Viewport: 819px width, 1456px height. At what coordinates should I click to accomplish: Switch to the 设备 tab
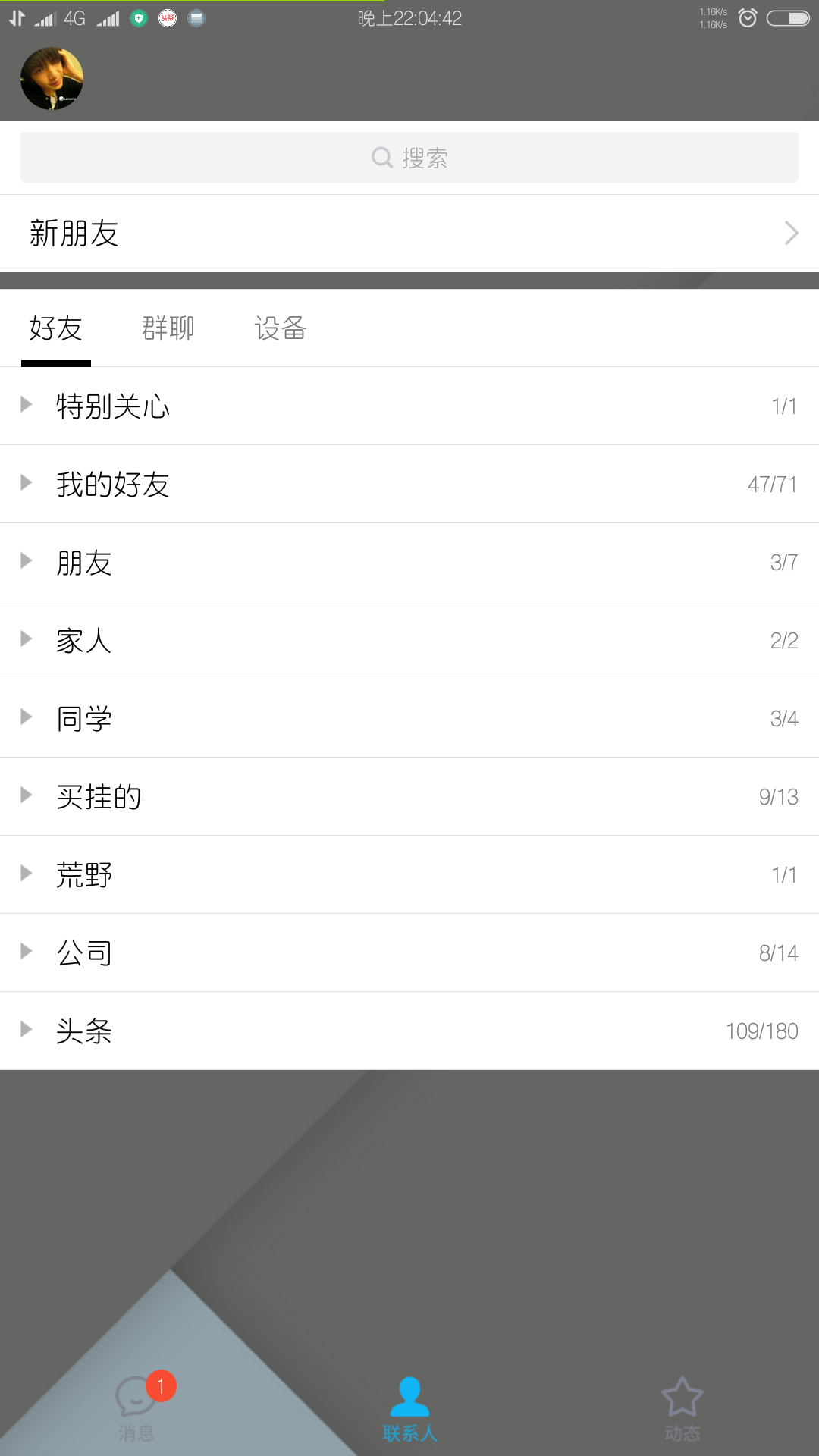tap(280, 328)
